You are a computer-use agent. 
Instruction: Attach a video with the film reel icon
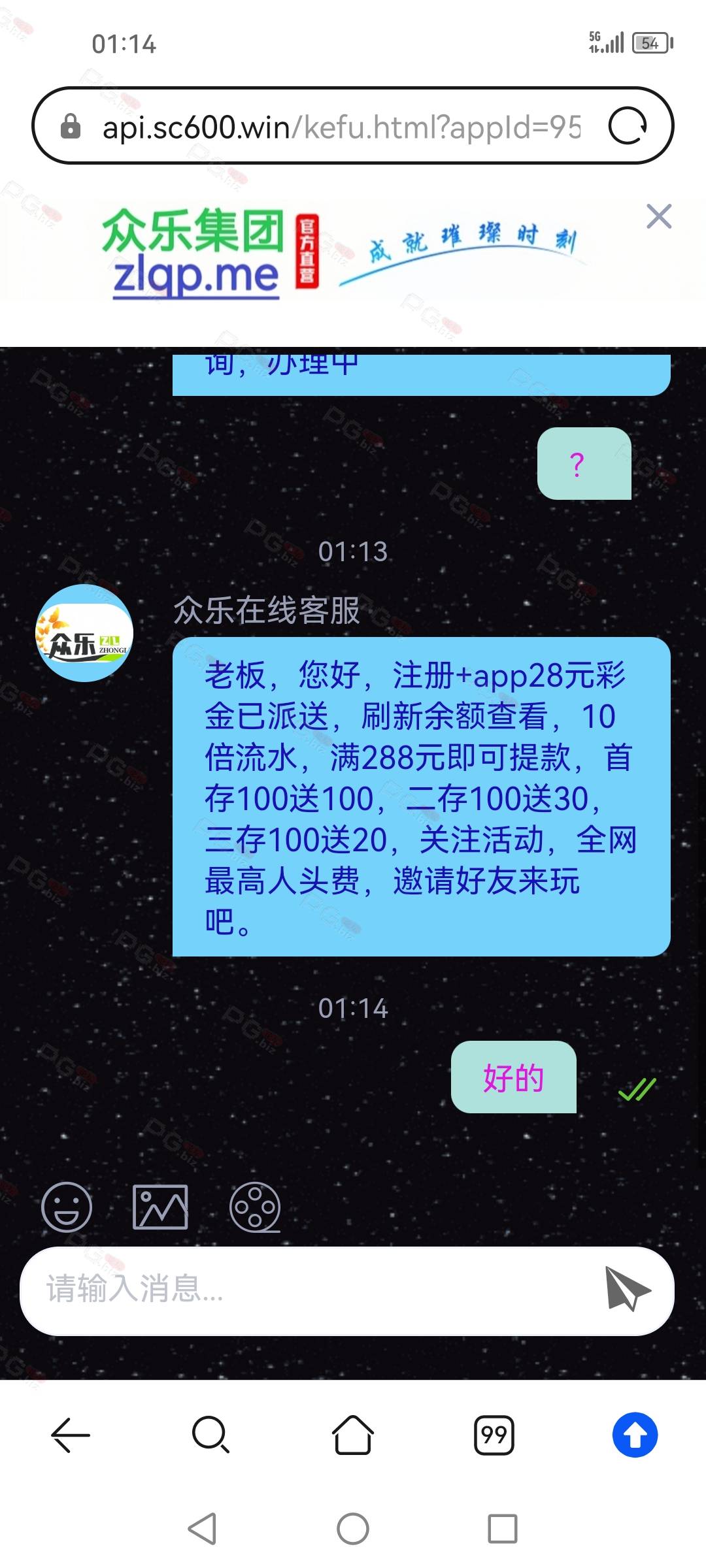tap(255, 1207)
